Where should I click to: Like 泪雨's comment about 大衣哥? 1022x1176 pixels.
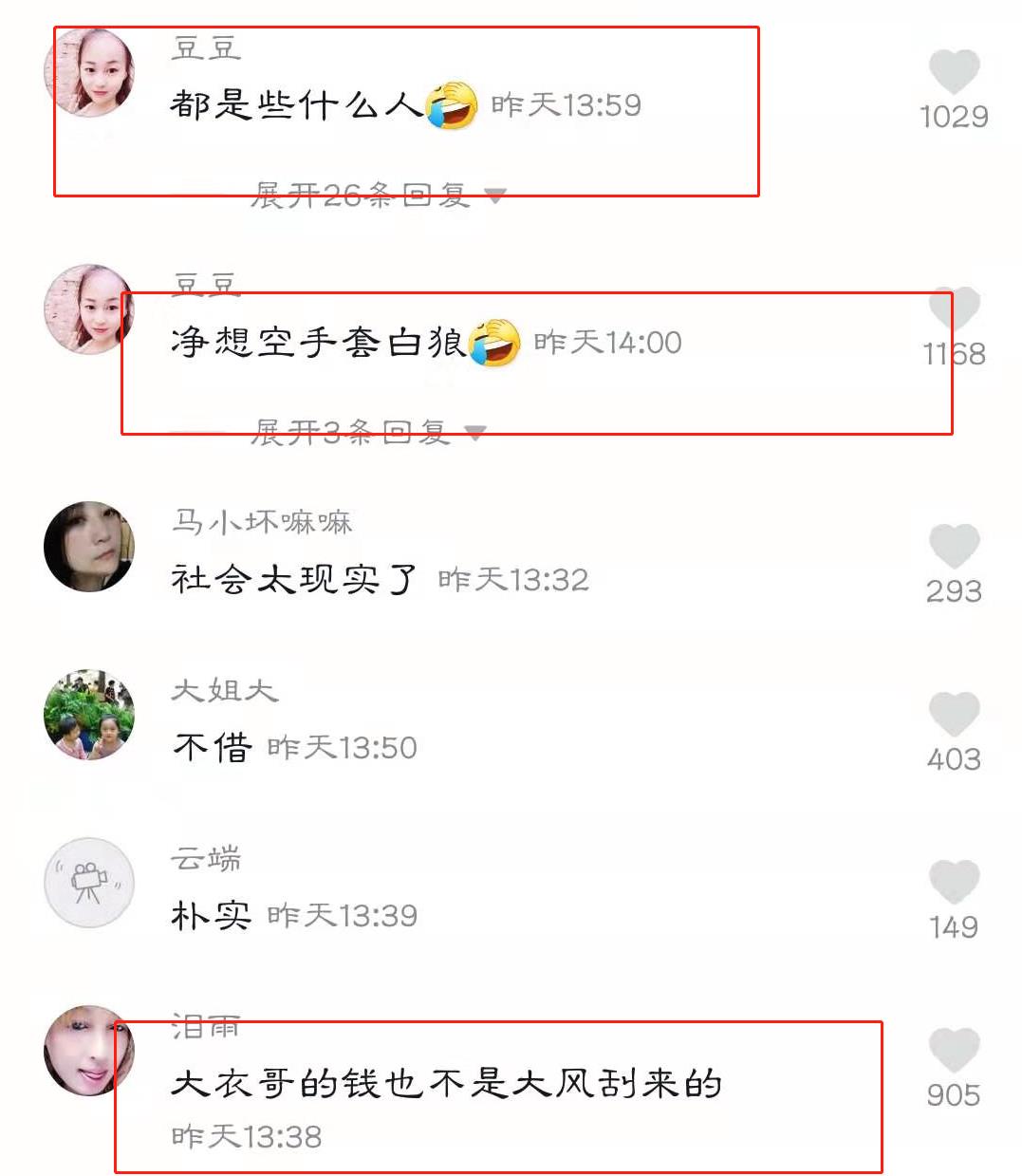pyautogui.click(x=953, y=1050)
